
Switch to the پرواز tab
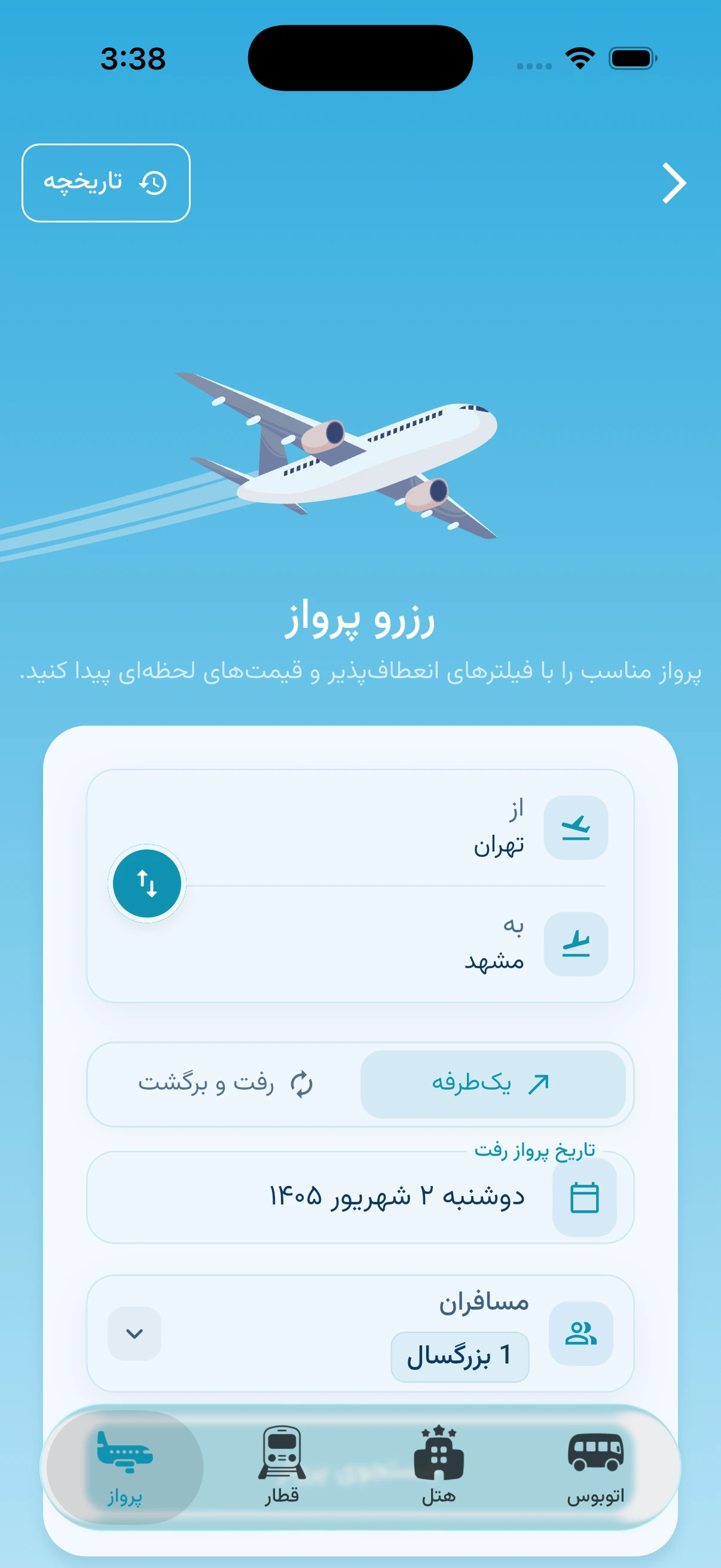(125, 1467)
